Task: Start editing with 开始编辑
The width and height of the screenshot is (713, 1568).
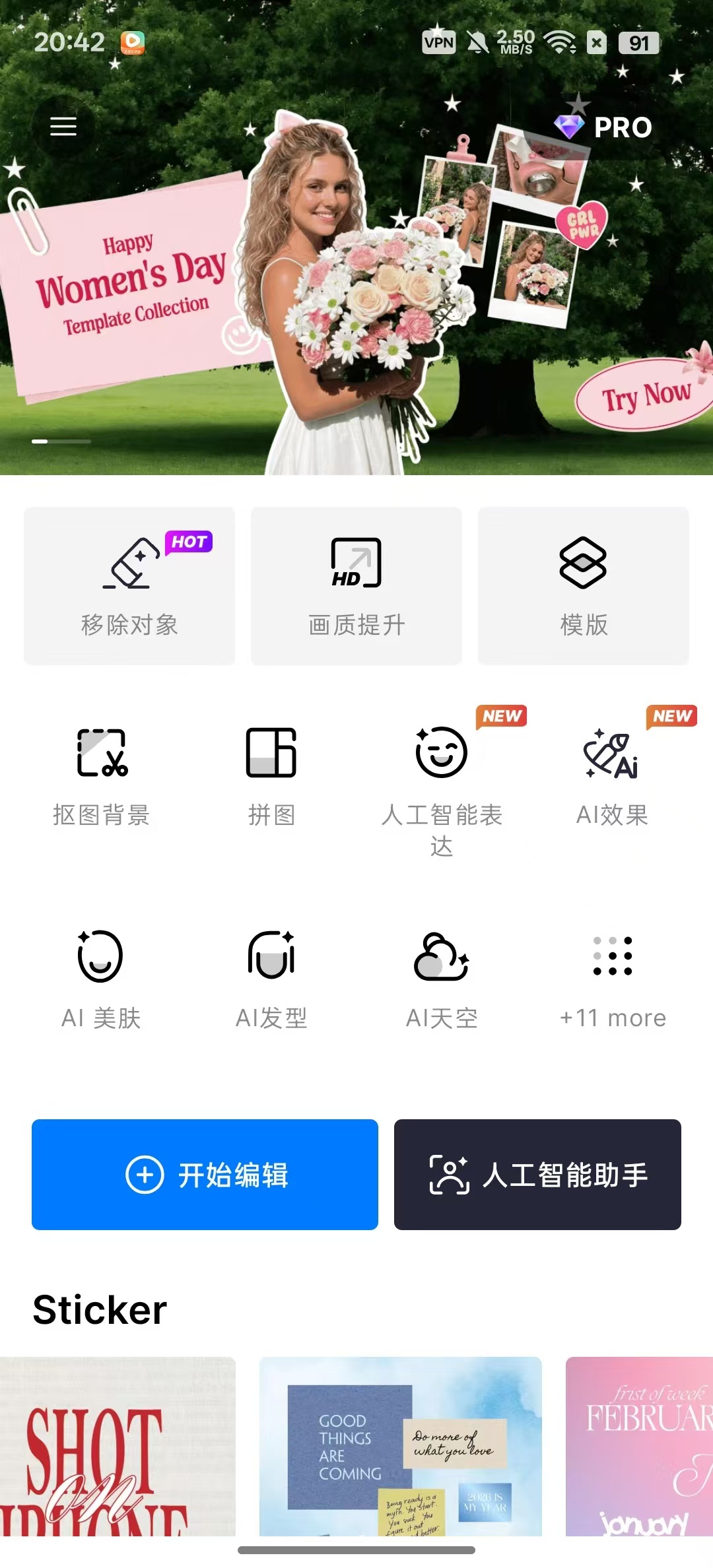Action: (205, 1175)
